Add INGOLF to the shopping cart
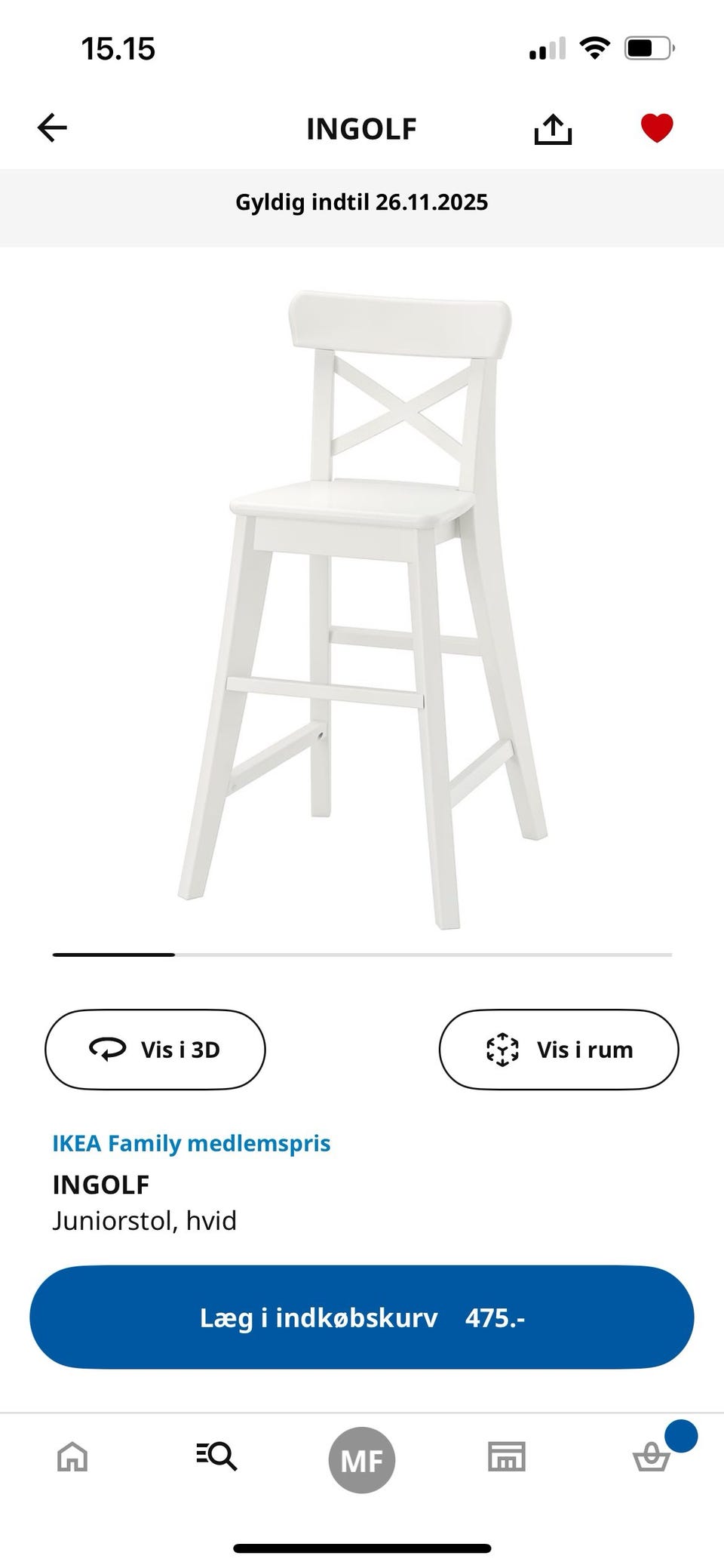 [362, 1317]
